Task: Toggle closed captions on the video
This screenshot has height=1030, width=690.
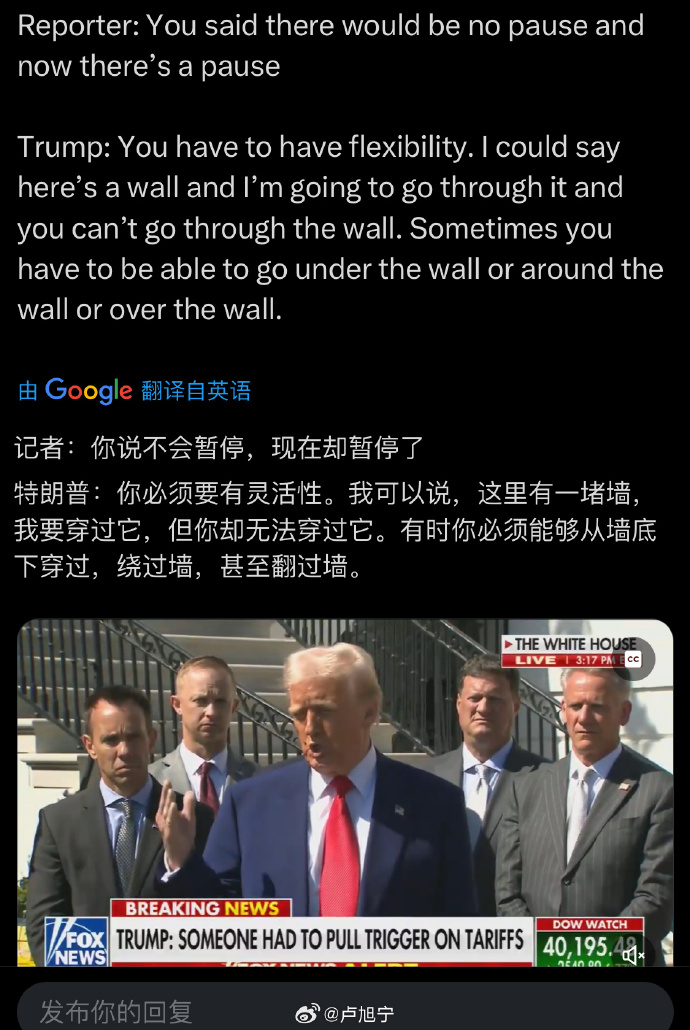Action: tap(633, 658)
